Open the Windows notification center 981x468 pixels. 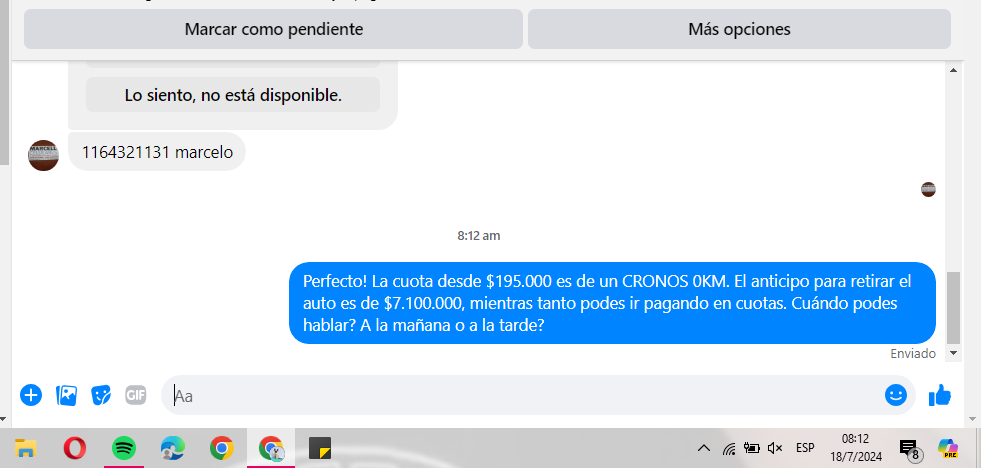point(909,448)
